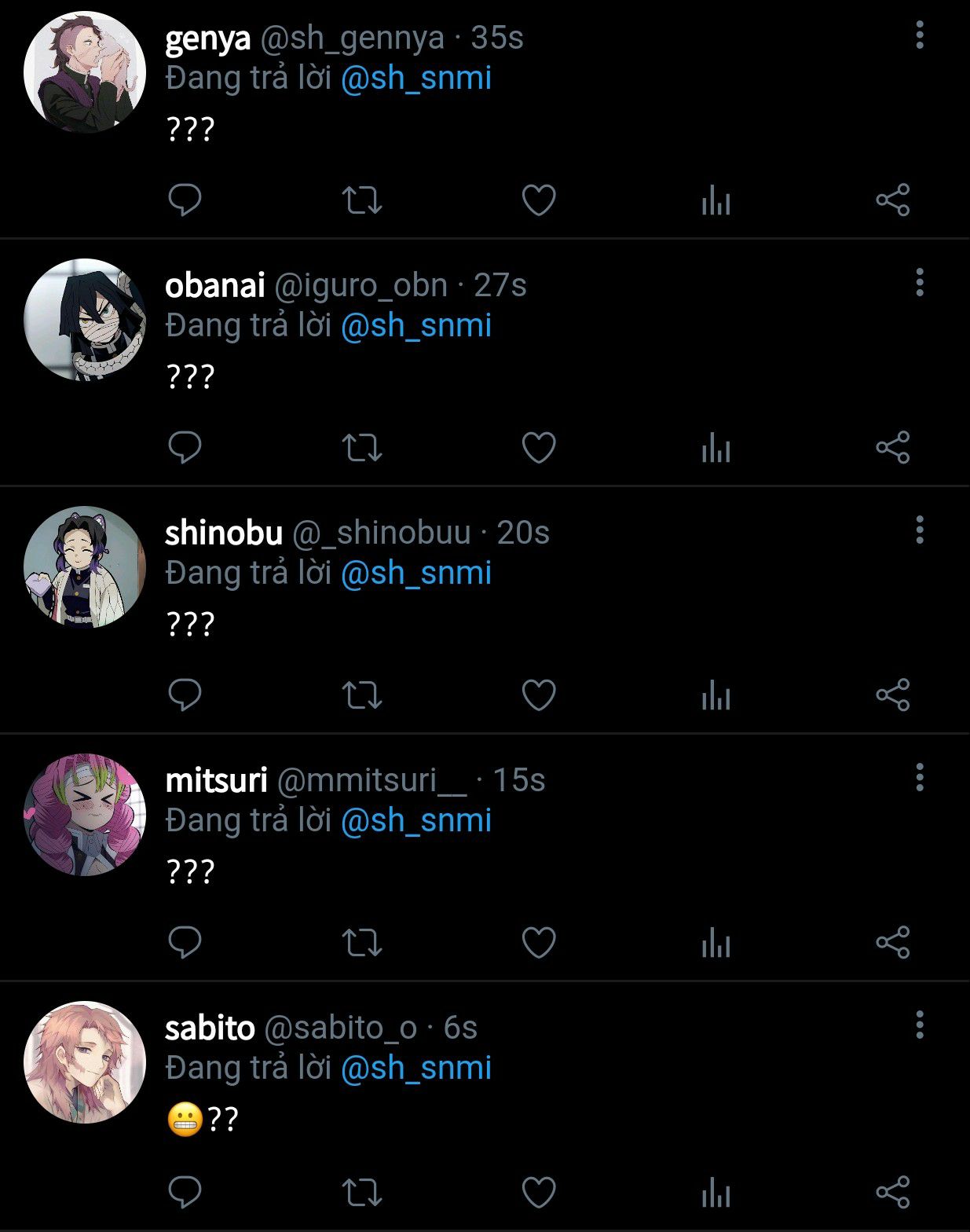Open obanai's profile picture

85,320
